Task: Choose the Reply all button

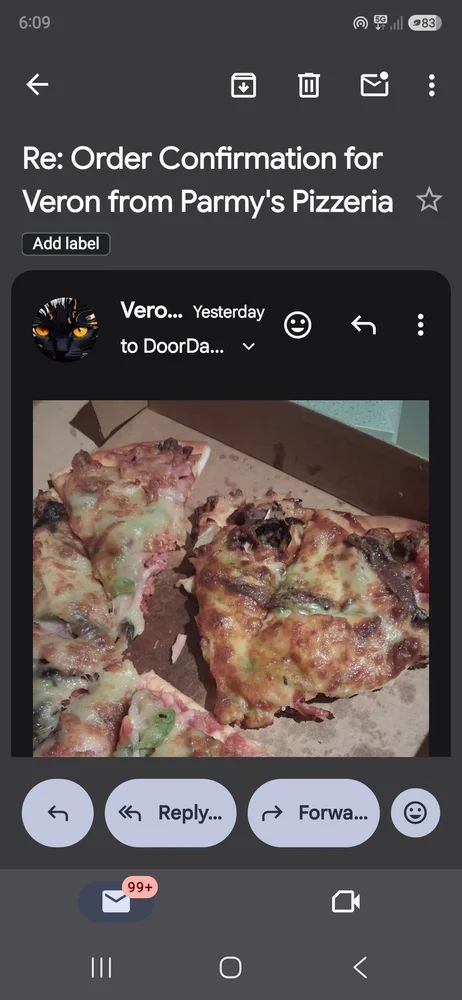Action: tap(170, 812)
